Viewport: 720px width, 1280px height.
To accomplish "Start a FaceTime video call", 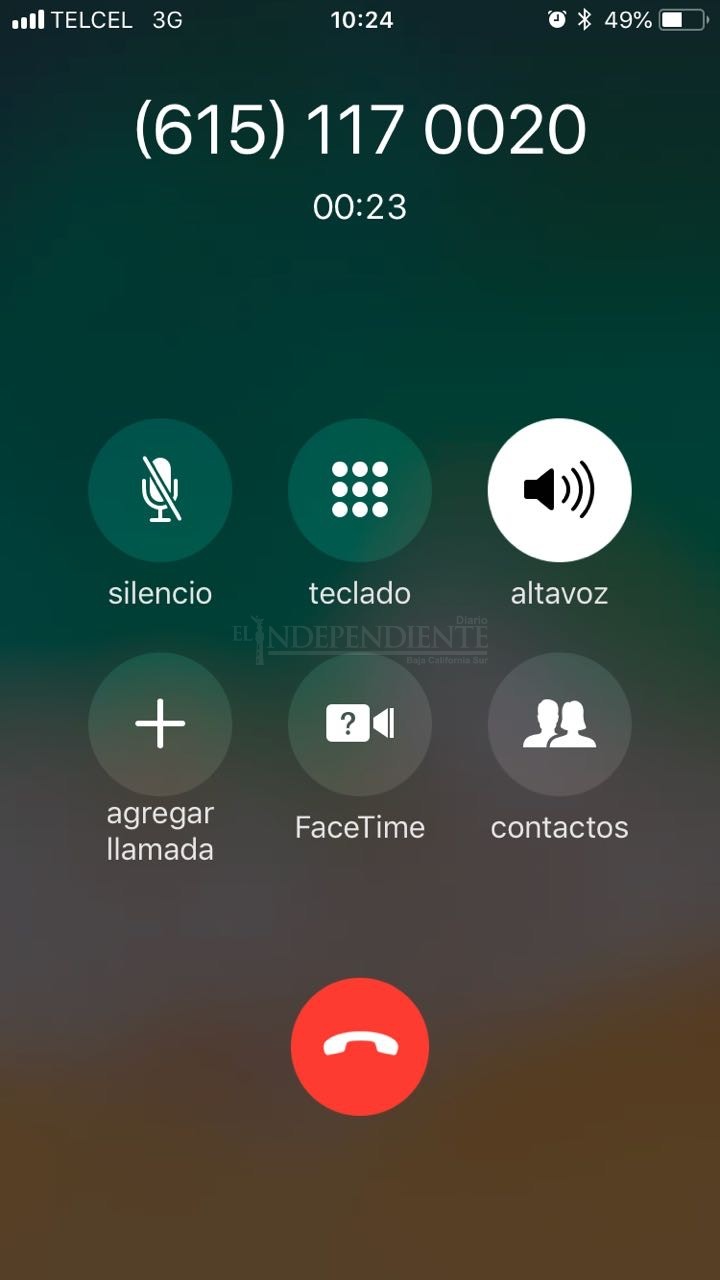I will pos(360,724).
